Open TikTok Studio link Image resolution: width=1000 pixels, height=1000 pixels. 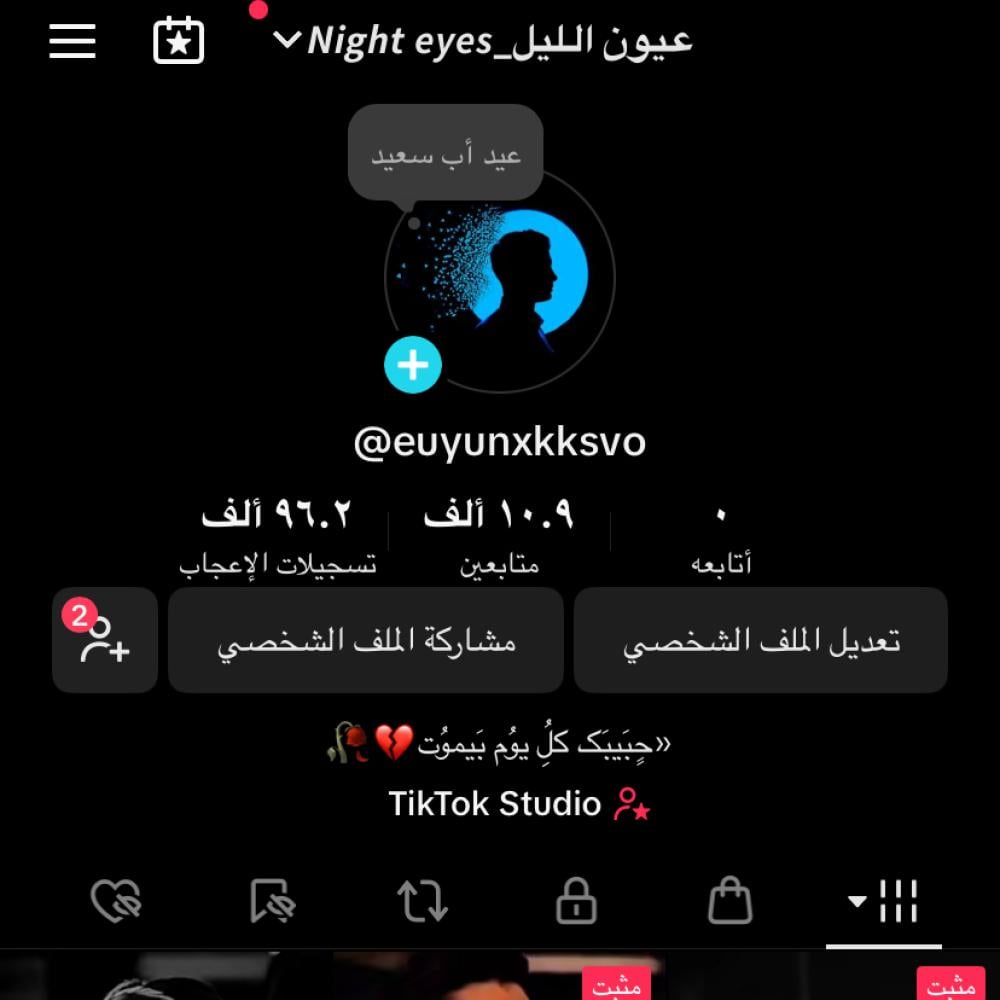click(x=520, y=804)
